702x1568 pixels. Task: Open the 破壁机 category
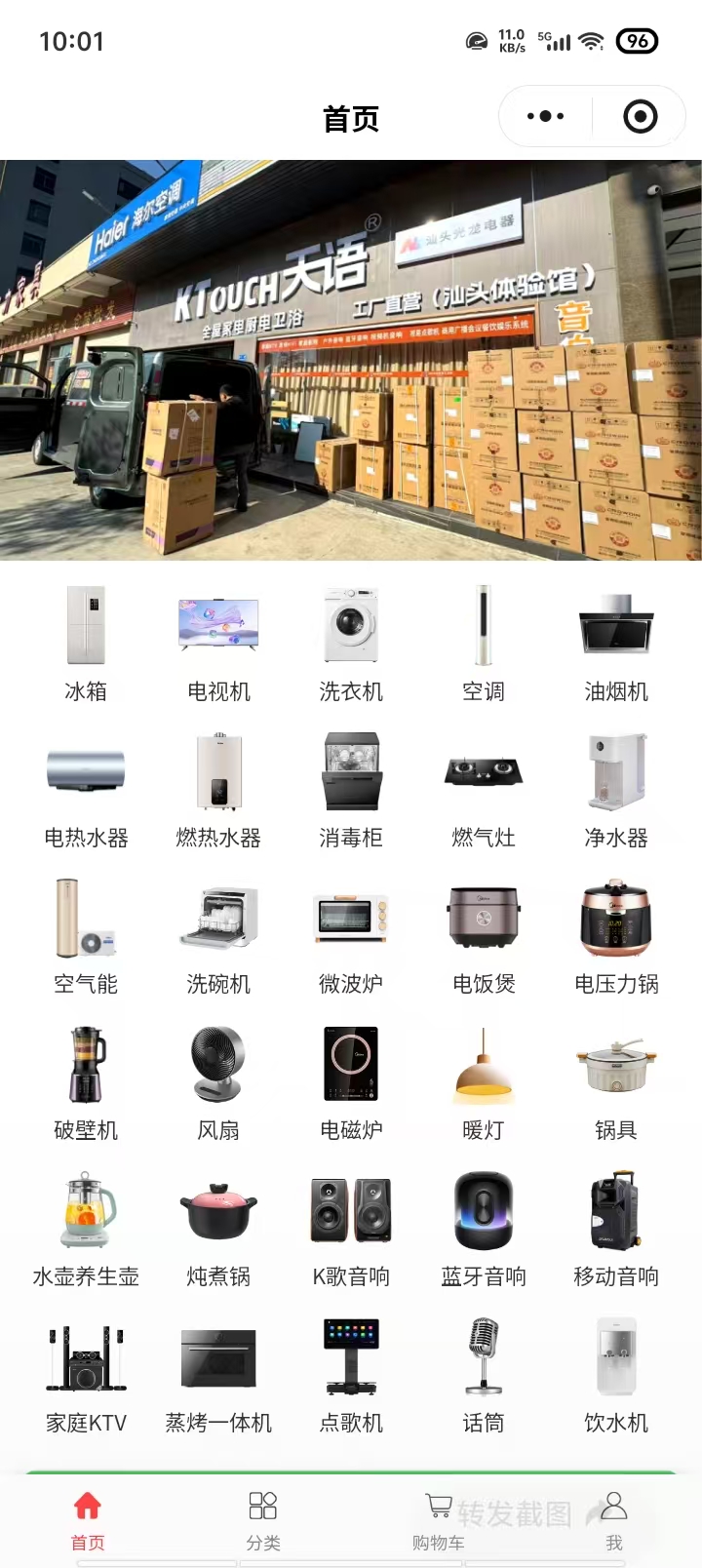[x=86, y=1080]
